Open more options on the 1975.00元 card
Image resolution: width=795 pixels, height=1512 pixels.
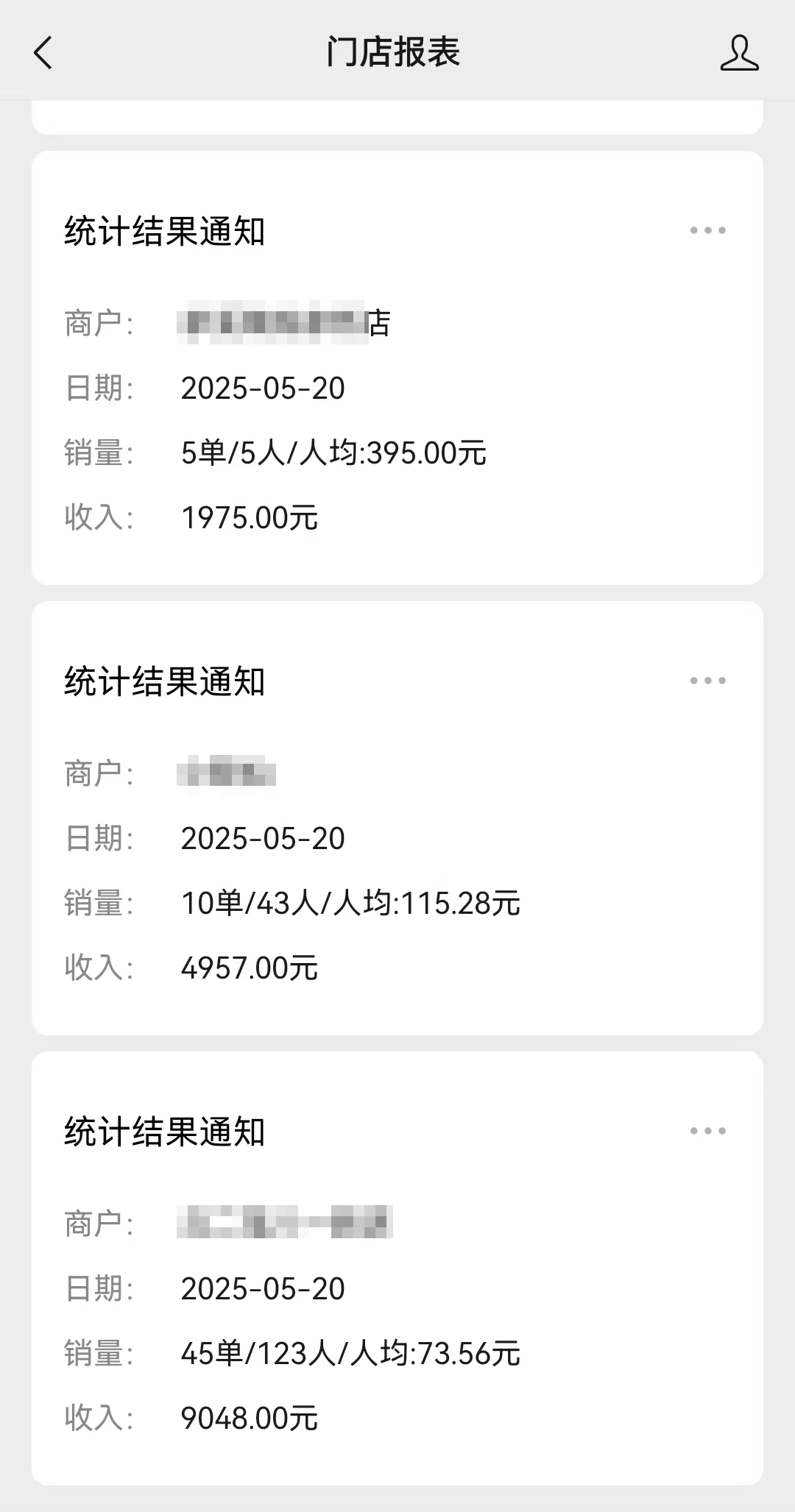pos(707,231)
